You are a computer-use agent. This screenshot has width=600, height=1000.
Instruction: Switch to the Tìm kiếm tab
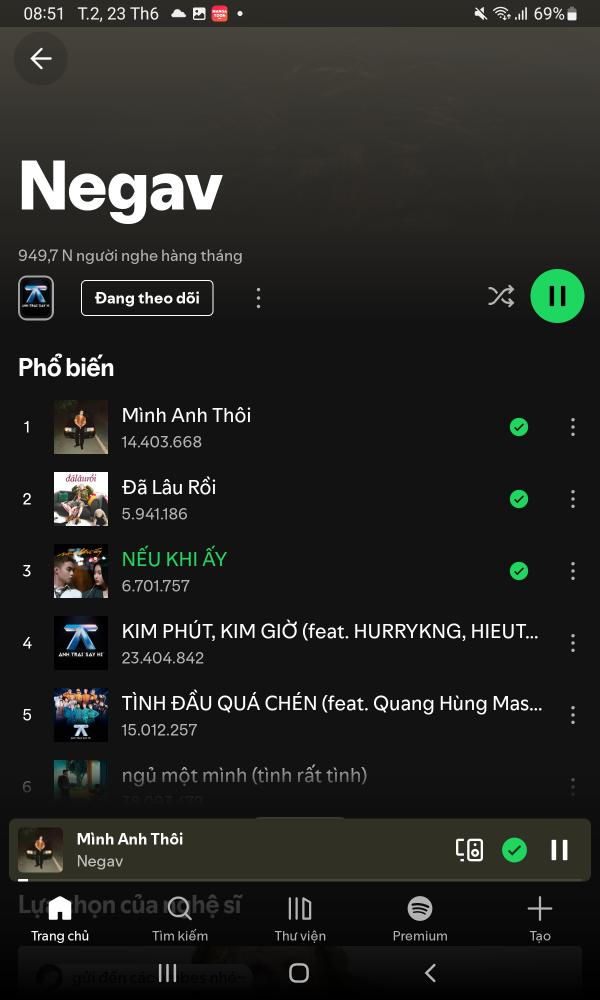coord(180,918)
